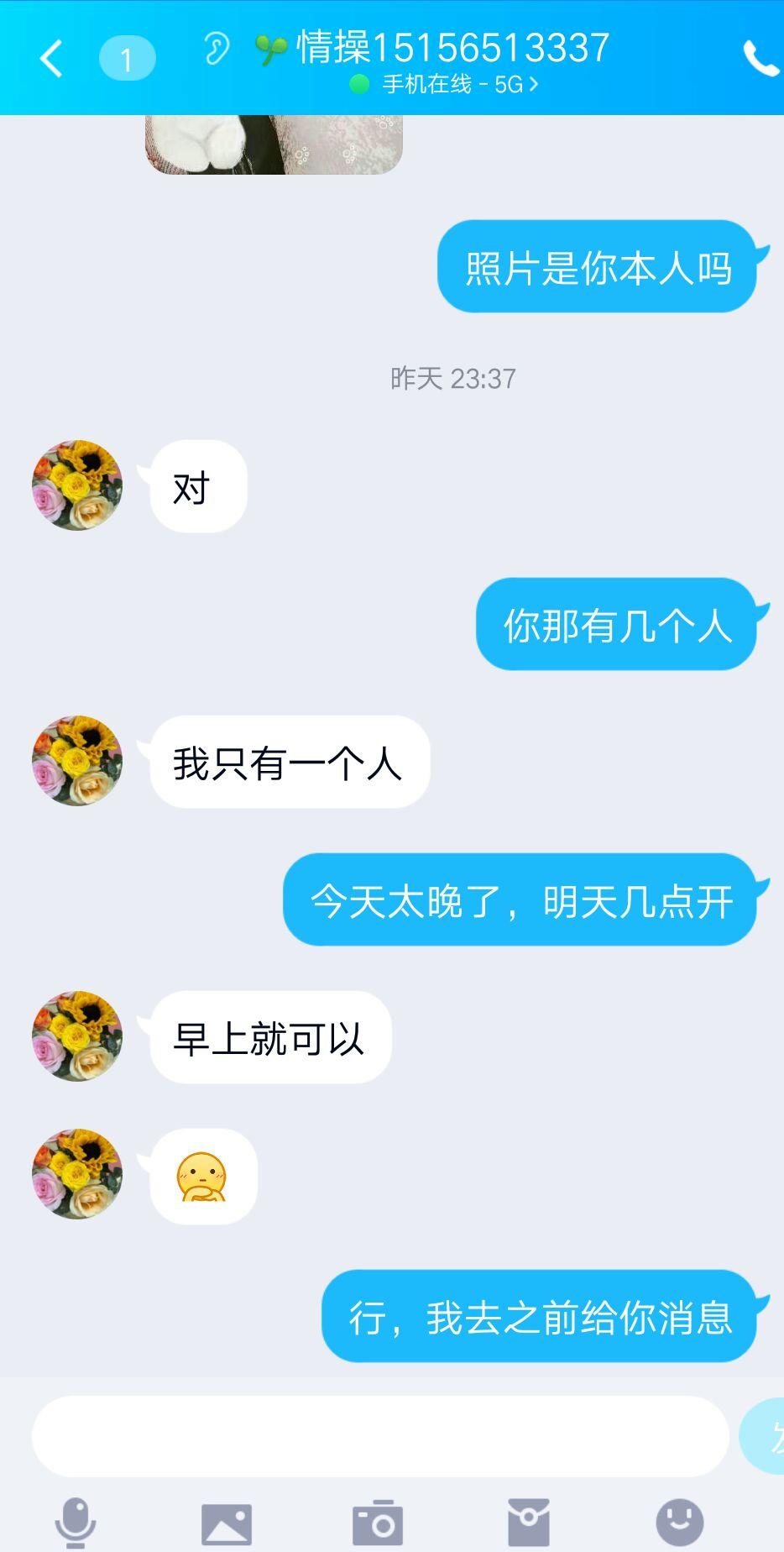The width and height of the screenshot is (784, 1552).
Task: Open the red packet option
Action: (529, 1522)
